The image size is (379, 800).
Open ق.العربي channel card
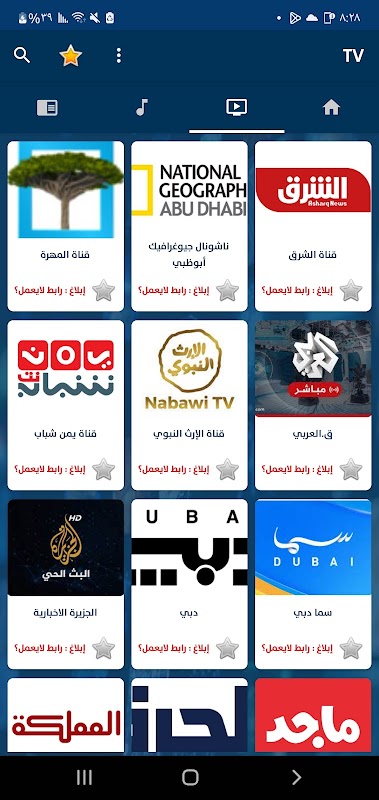pos(313,405)
